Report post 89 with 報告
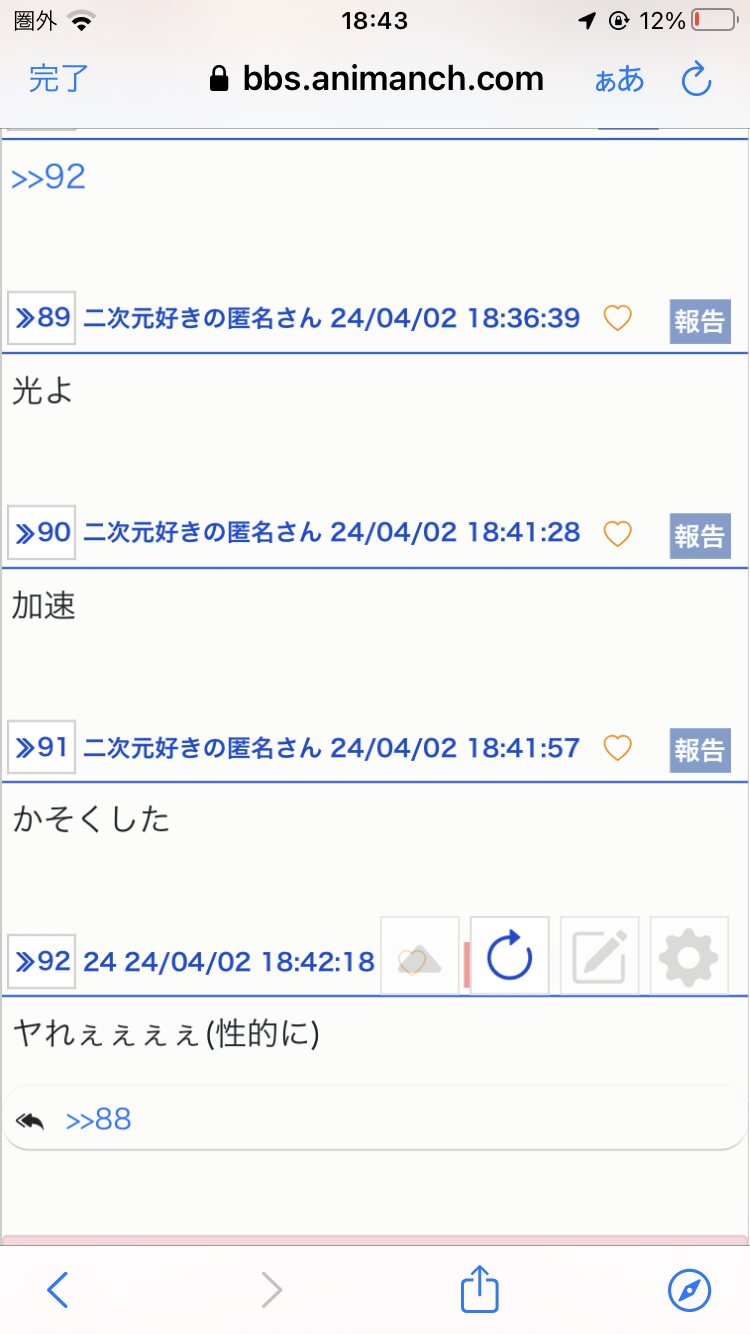 [699, 321]
